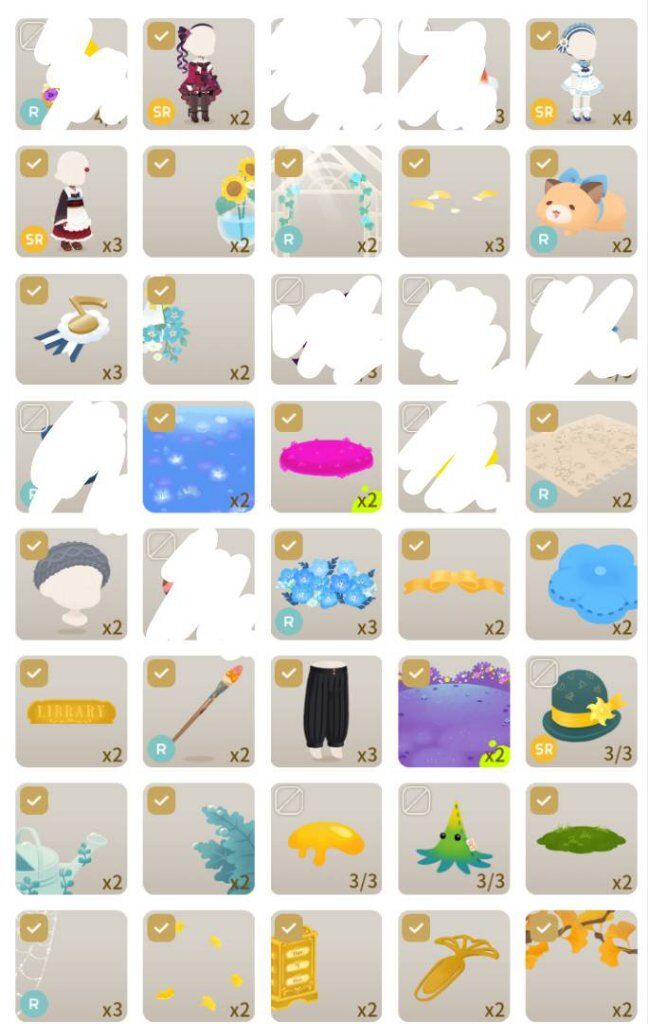The image size is (648, 1024).
Task: Select the beige lace rug item
Action: tap(581, 457)
